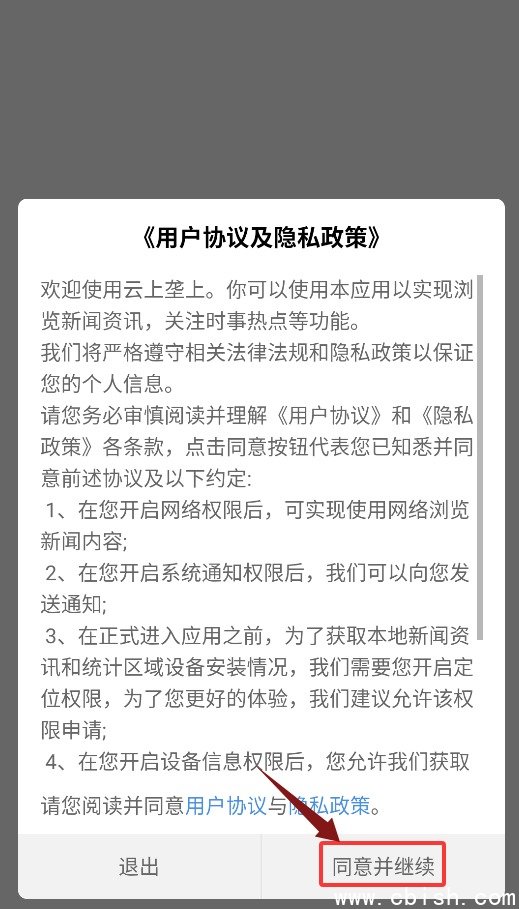Open the 隐私政策 link
This screenshot has width=519, height=909.
click(x=329, y=806)
